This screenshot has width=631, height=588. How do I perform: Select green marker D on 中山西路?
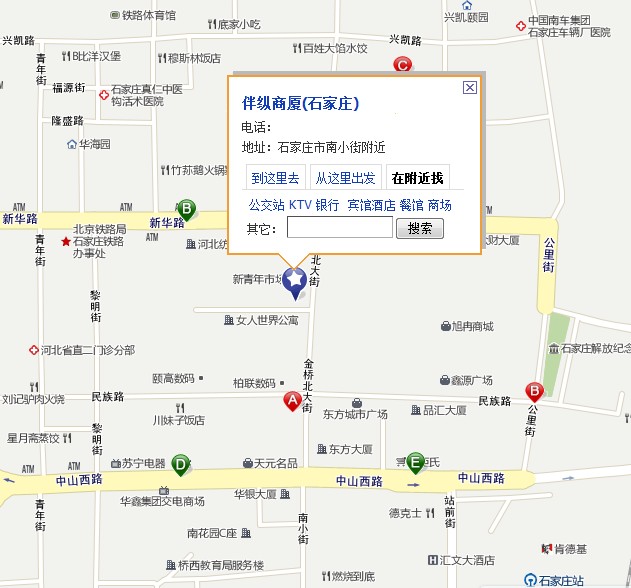(180, 463)
